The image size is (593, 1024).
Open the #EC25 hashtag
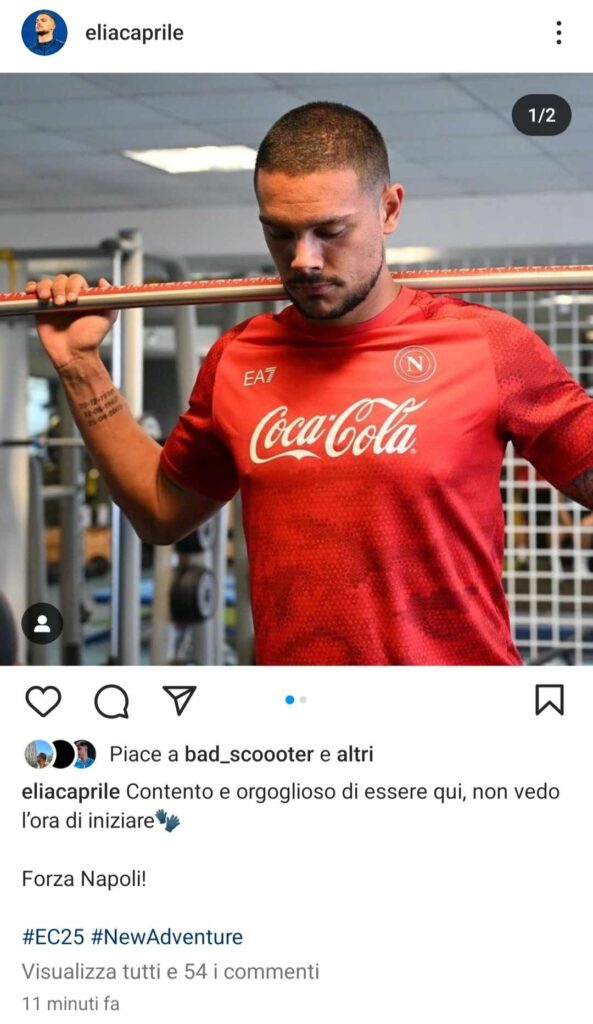(53, 936)
